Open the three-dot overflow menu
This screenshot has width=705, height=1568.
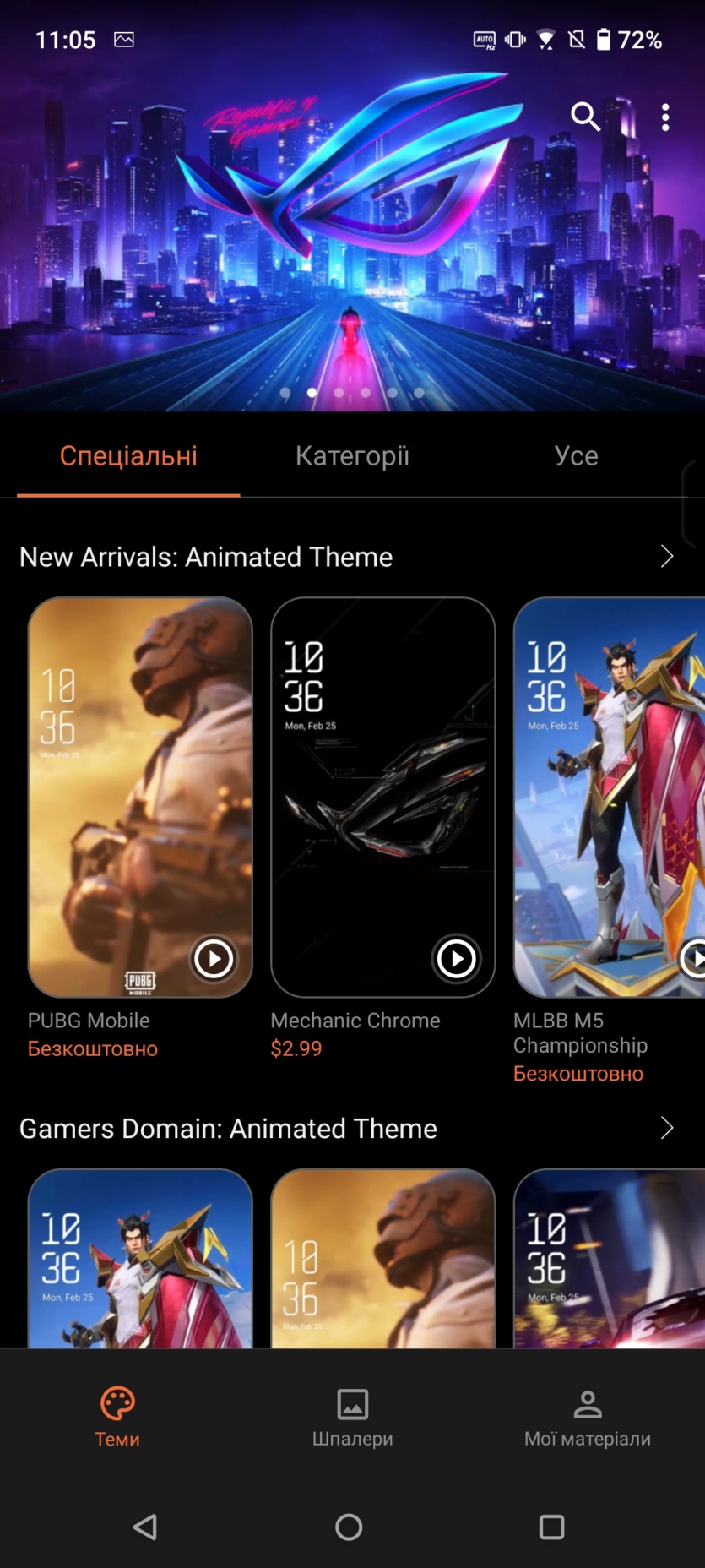[x=665, y=117]
